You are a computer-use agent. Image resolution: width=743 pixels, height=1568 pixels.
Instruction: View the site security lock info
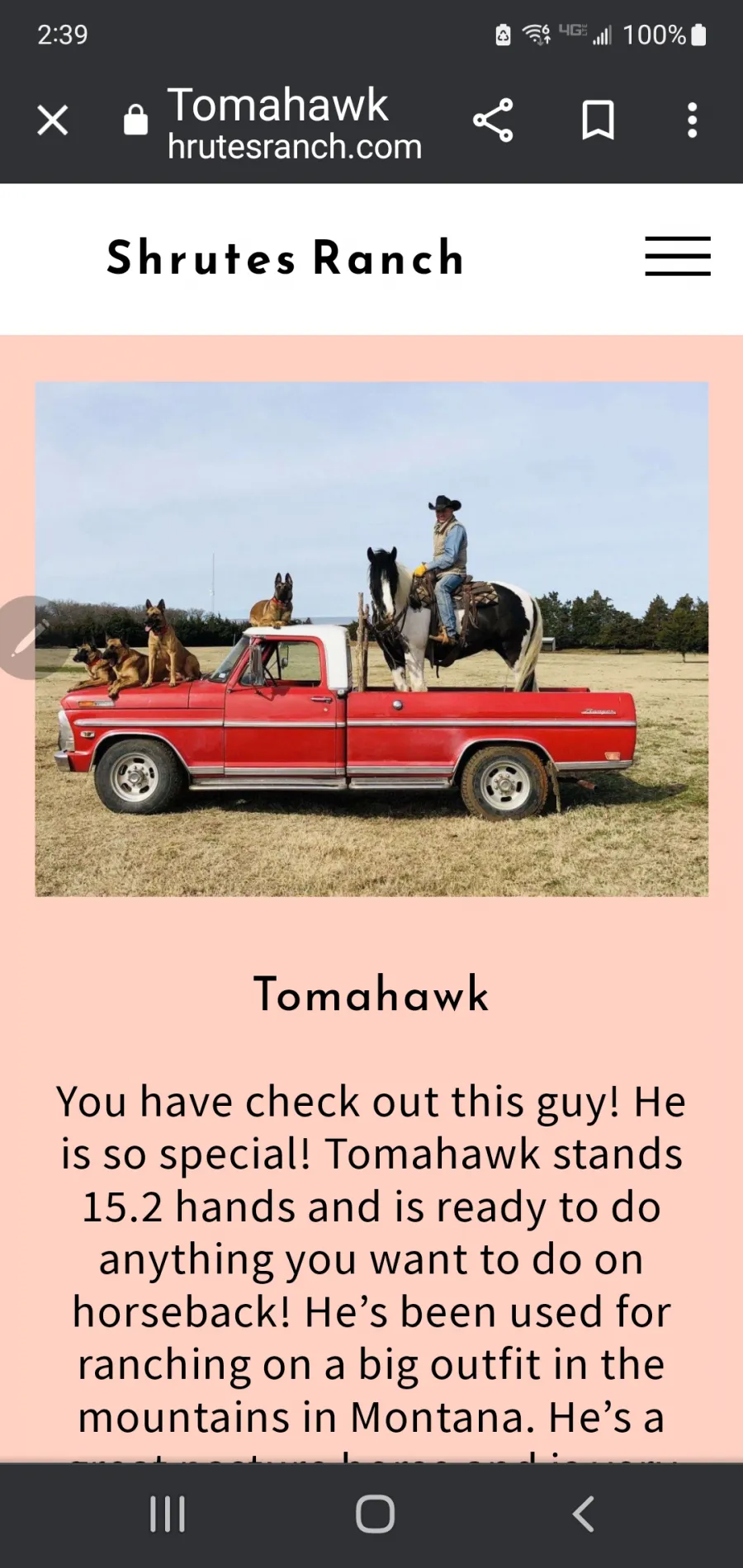135,120
